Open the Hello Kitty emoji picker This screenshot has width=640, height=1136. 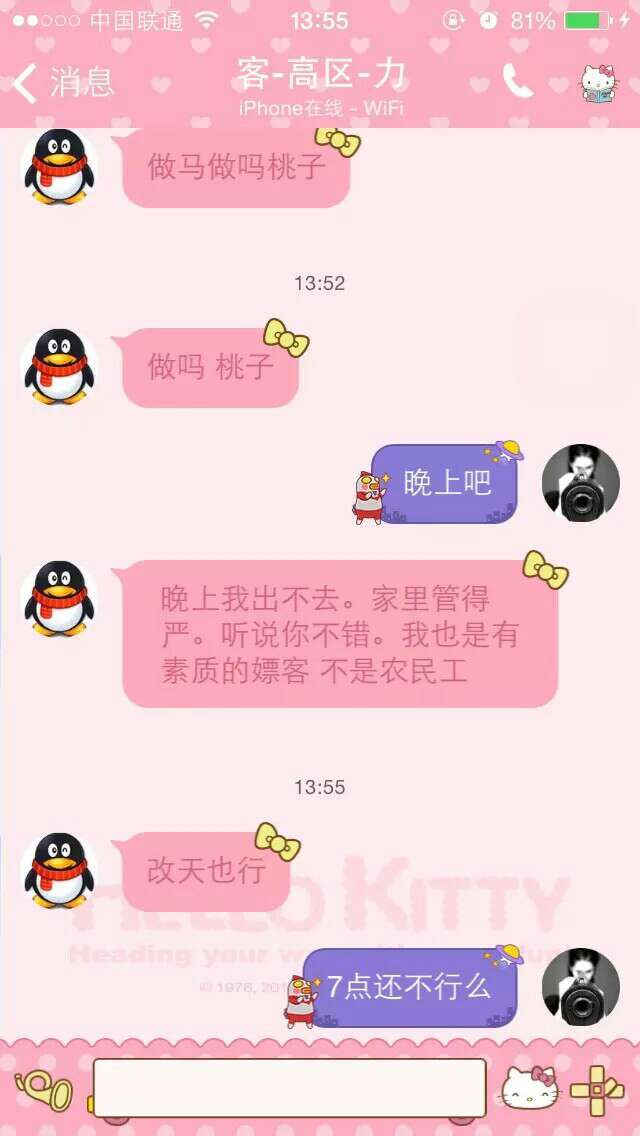coord(530,1087)
